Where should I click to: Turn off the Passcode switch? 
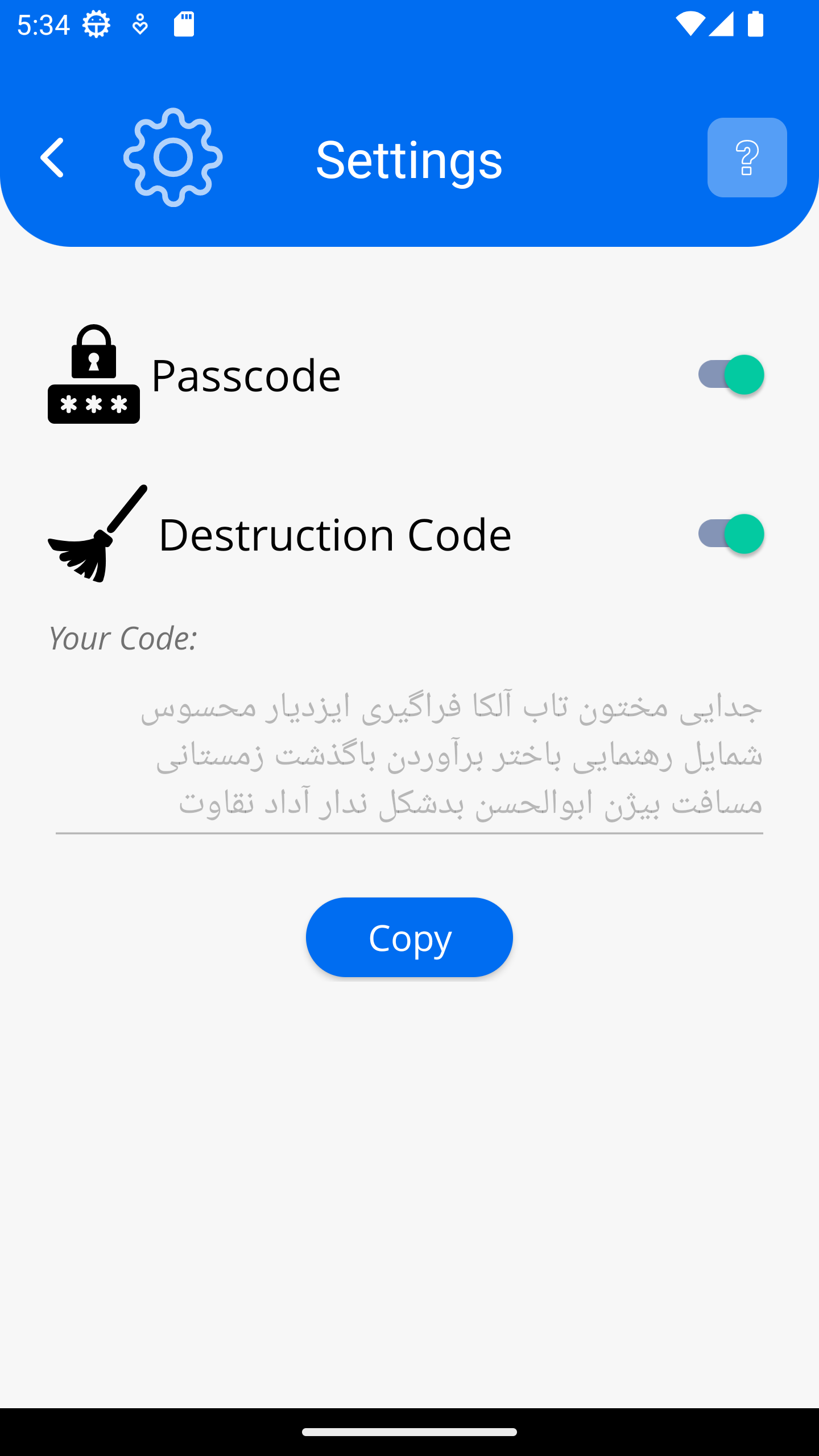pyautogui.click(x=731, y=375)
